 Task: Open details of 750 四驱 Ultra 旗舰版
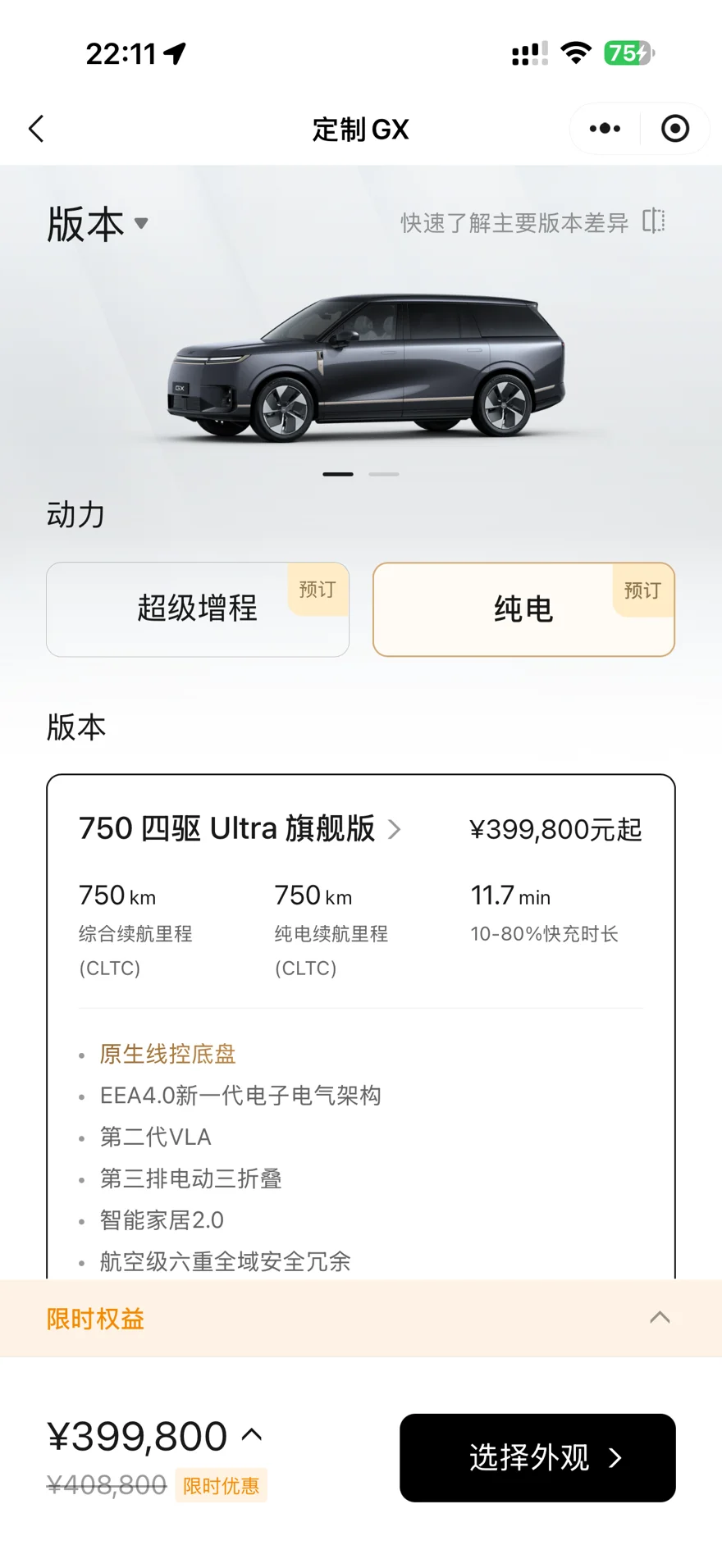[x=240, y=828]
